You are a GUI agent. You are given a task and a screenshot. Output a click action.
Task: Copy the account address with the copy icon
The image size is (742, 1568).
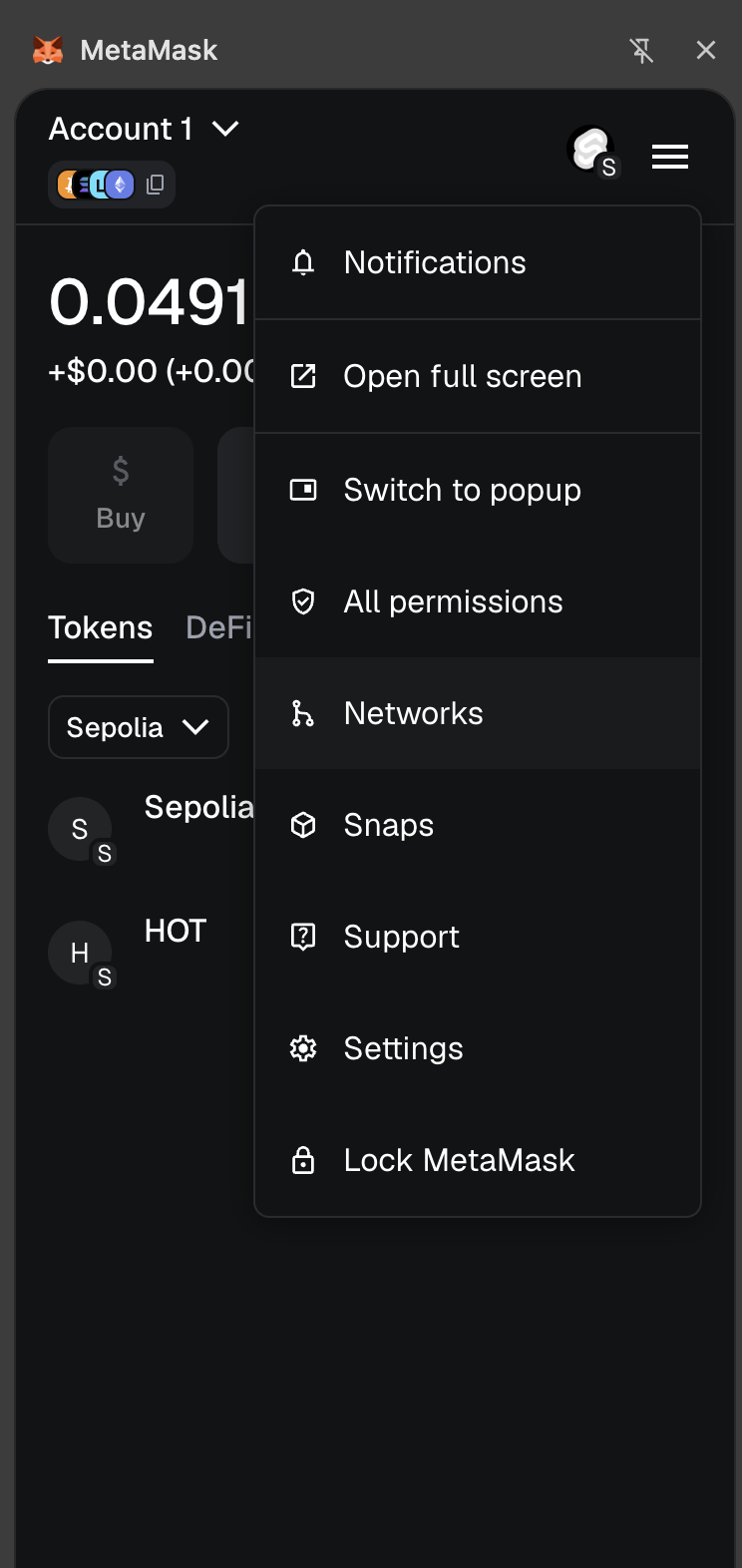coord(155,185)
